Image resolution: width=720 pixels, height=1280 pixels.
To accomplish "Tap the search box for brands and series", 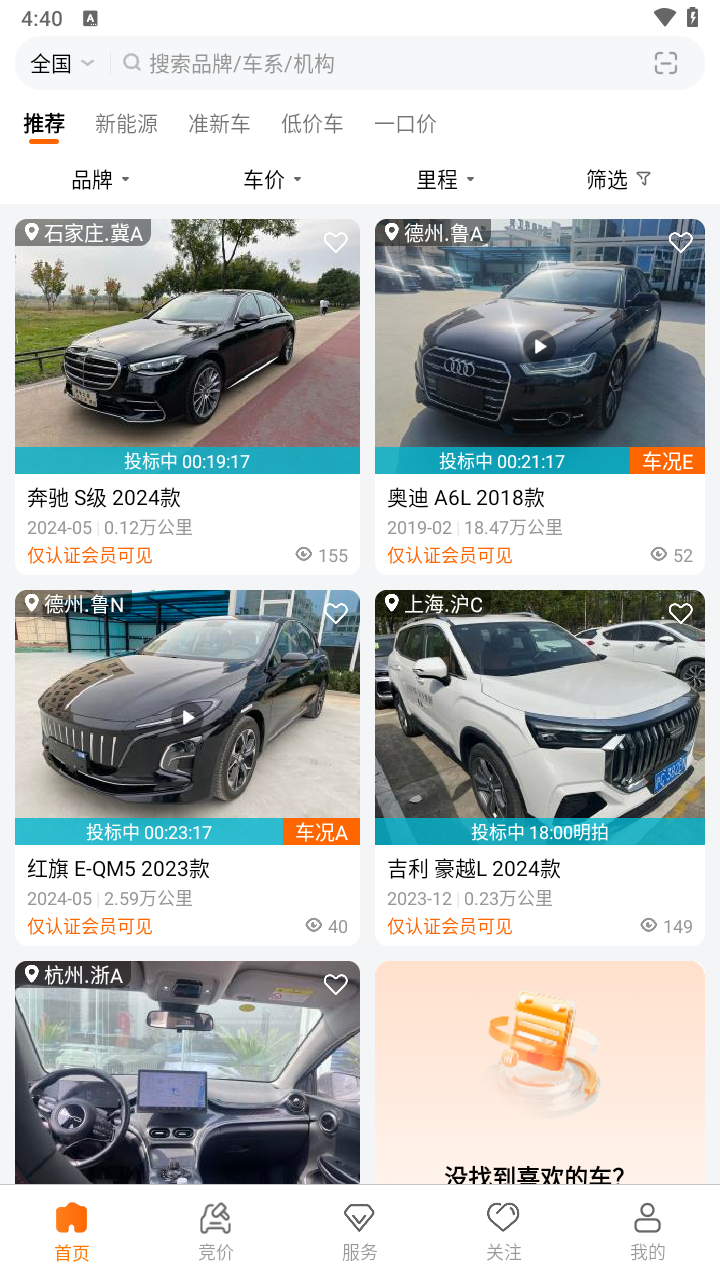I will click(x=380, y=64).
